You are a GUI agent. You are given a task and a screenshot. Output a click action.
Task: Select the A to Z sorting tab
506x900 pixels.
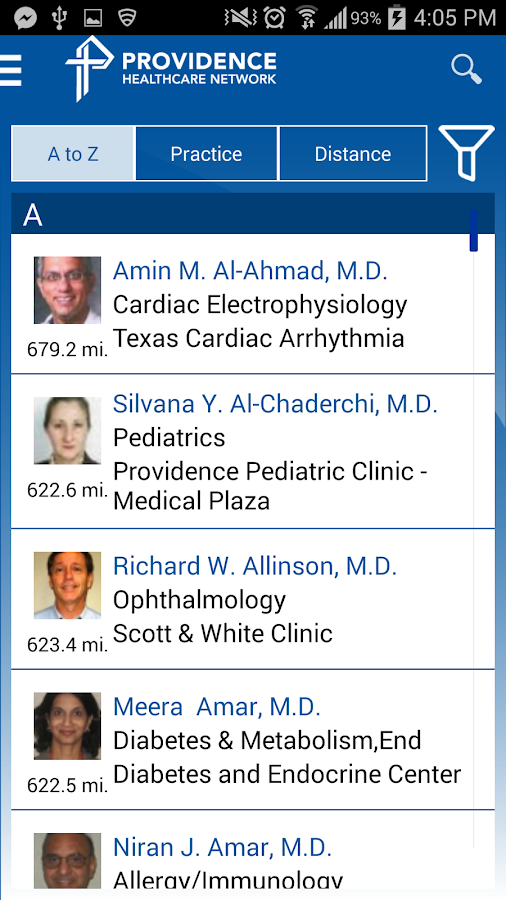coord(73,153)
